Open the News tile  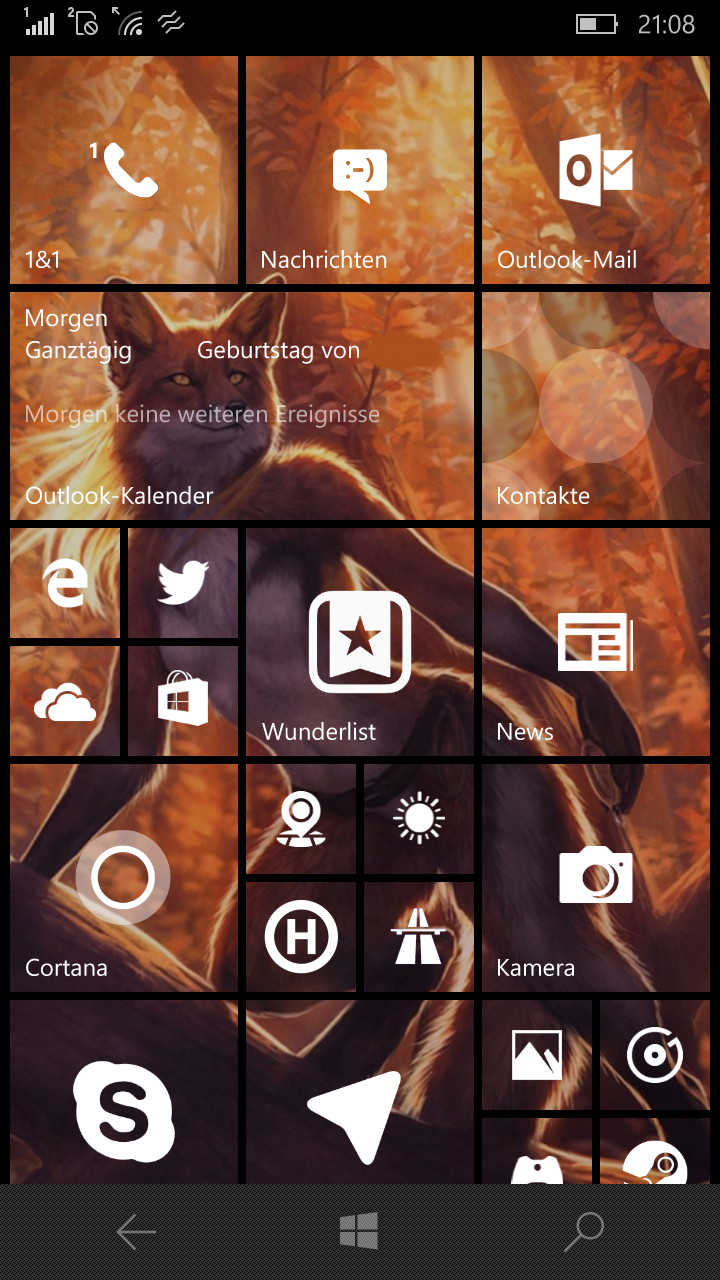pyautogui.click(x=596, y=642)
